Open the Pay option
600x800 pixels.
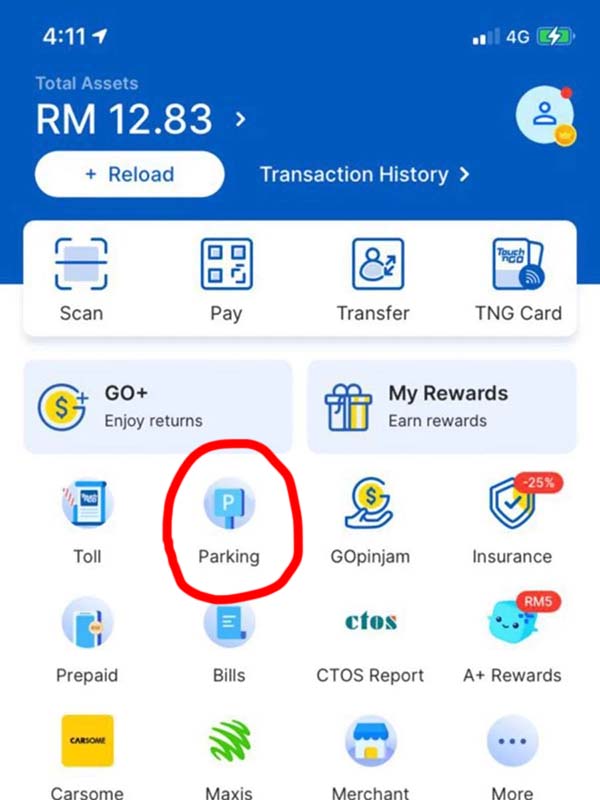(226, 277)
